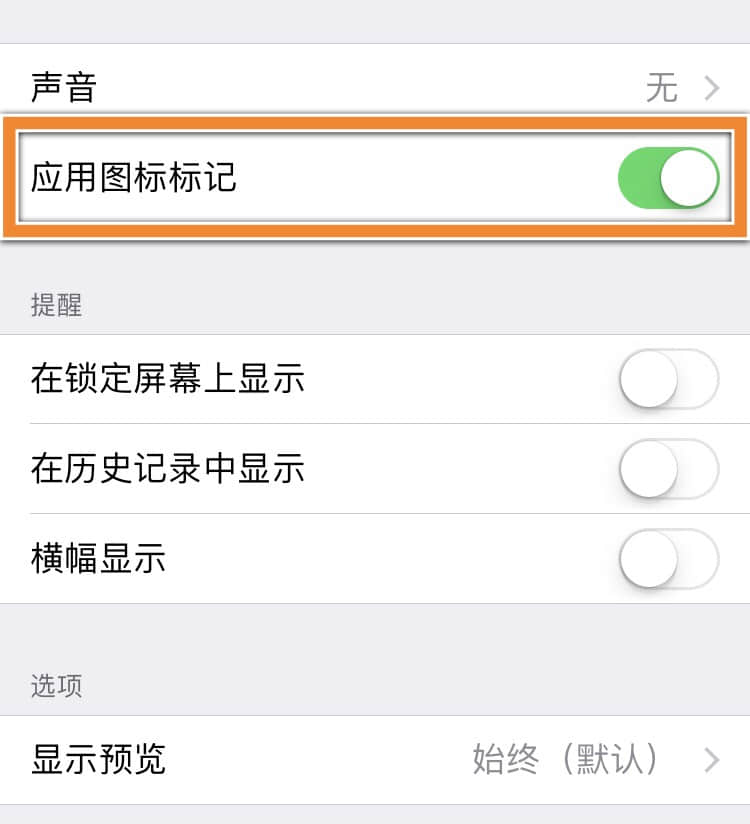Open the 声音 sound settings row

coord(375,88)
